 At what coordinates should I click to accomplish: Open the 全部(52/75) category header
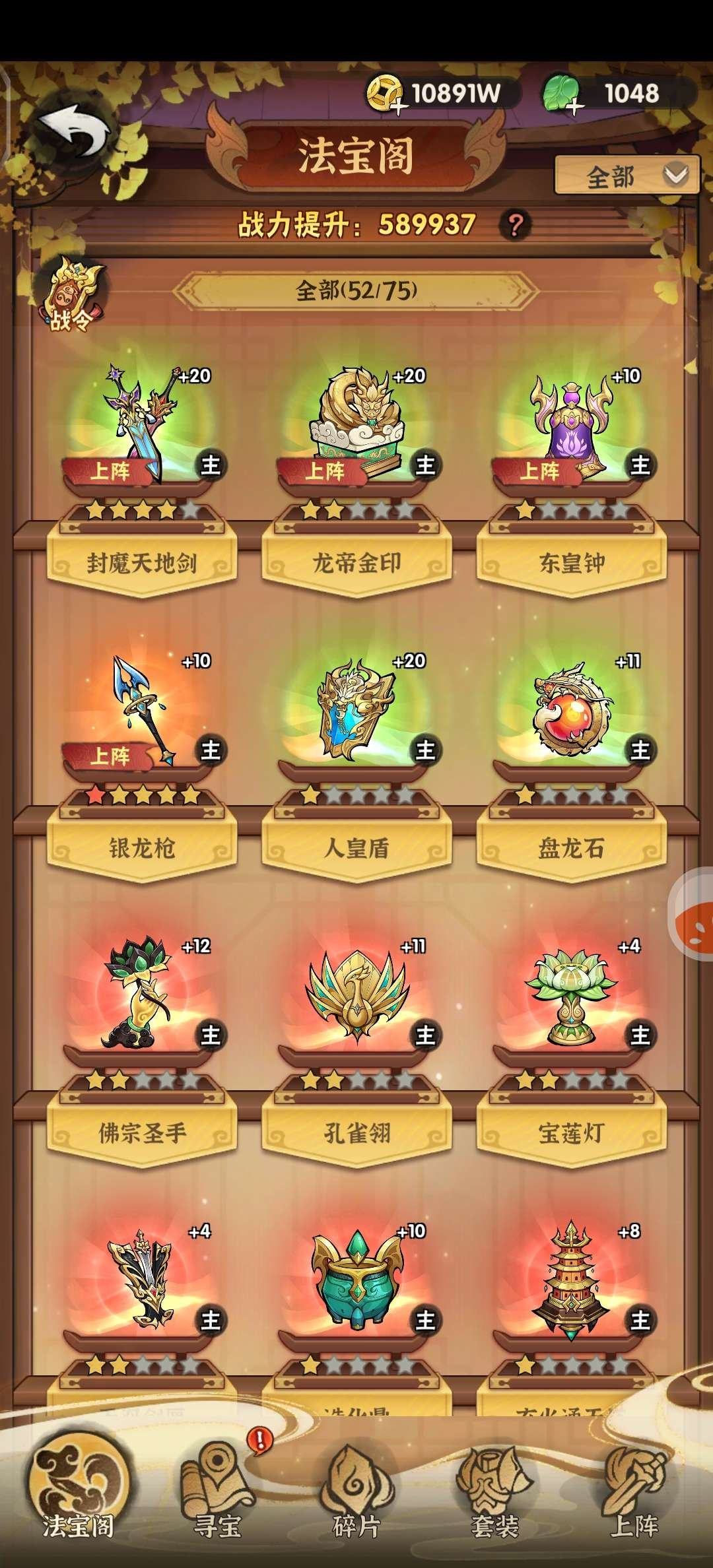(355, 288)
